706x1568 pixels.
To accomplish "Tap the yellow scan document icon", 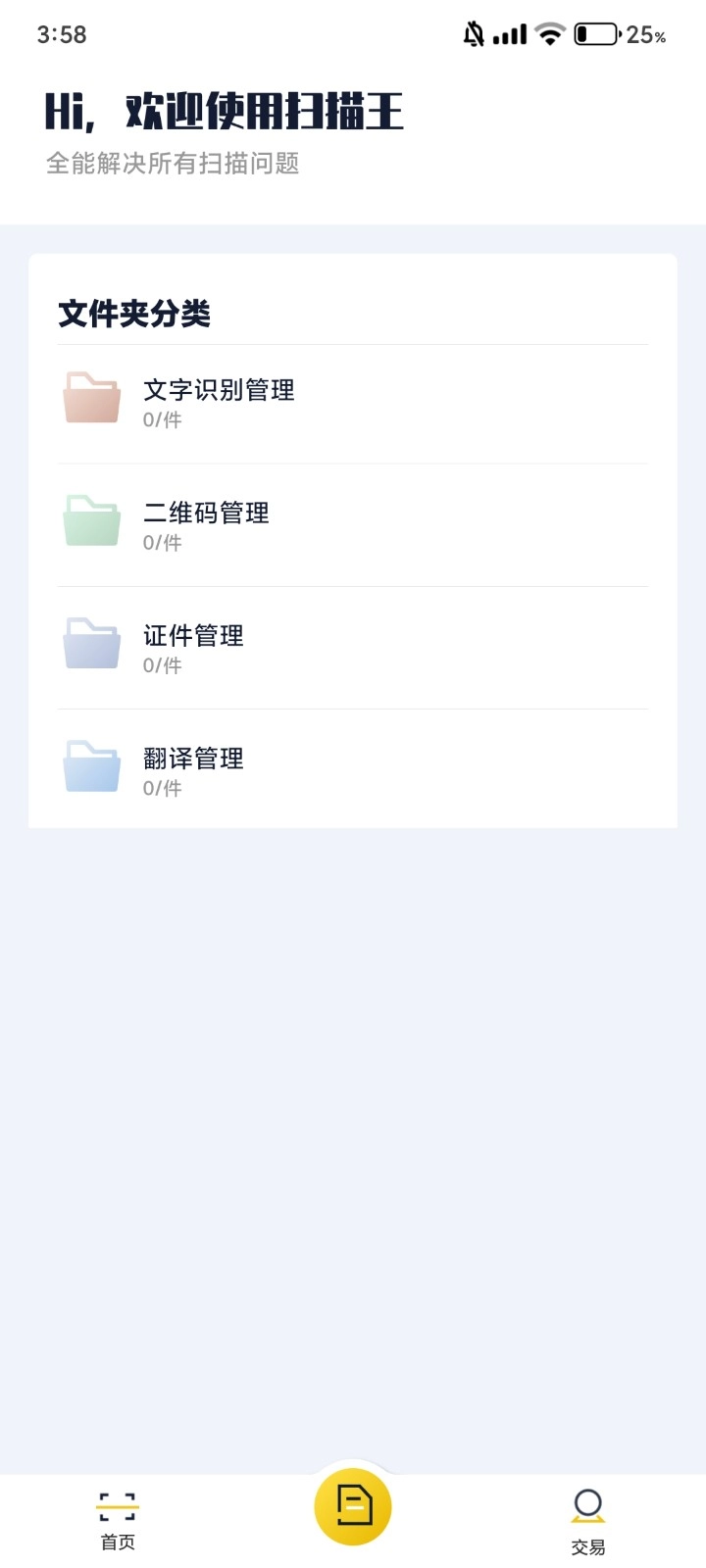I will click(x=353, y=1506).
